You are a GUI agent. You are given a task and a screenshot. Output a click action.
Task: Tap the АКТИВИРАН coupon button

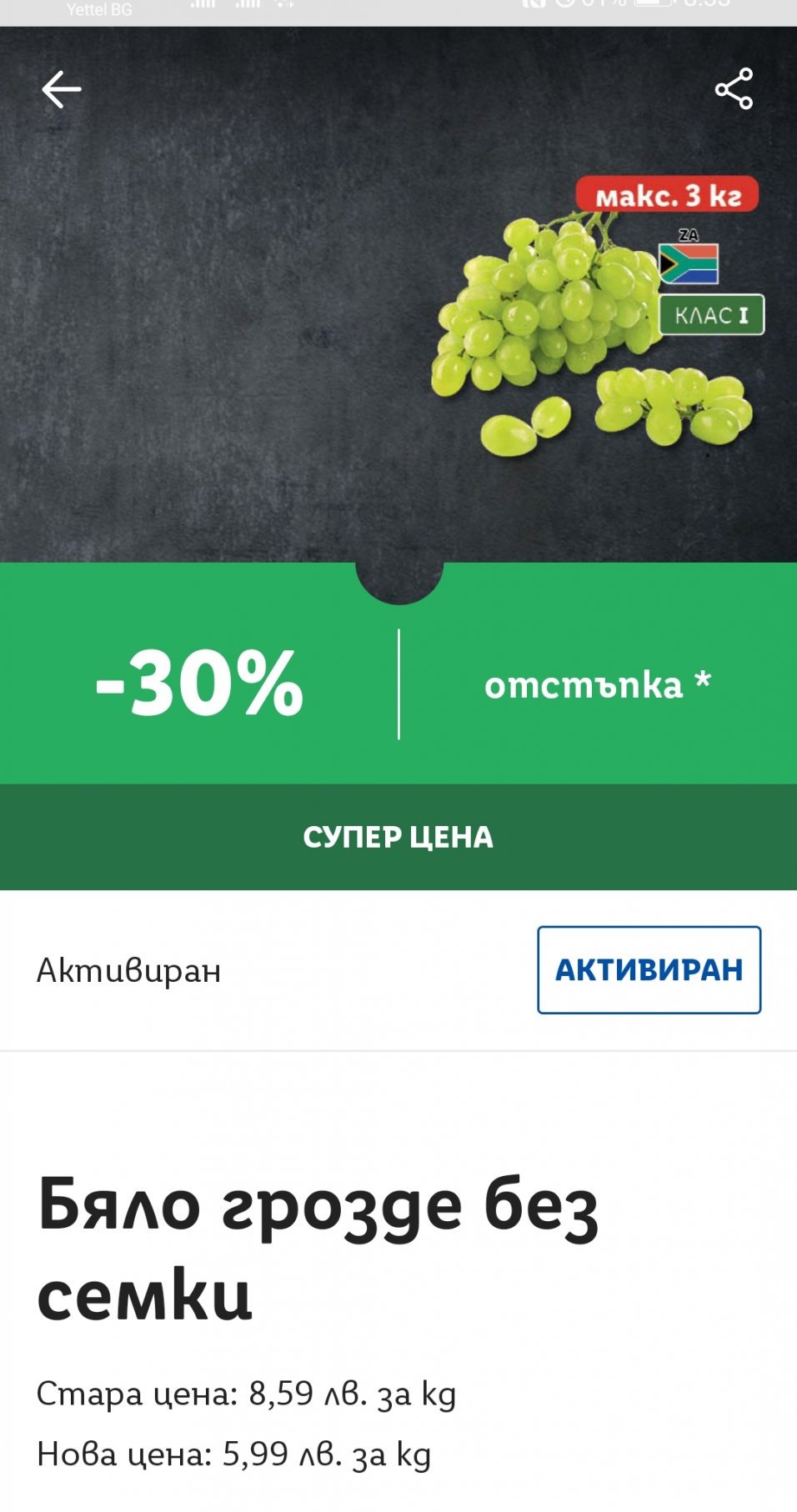[x=649, y=969]
